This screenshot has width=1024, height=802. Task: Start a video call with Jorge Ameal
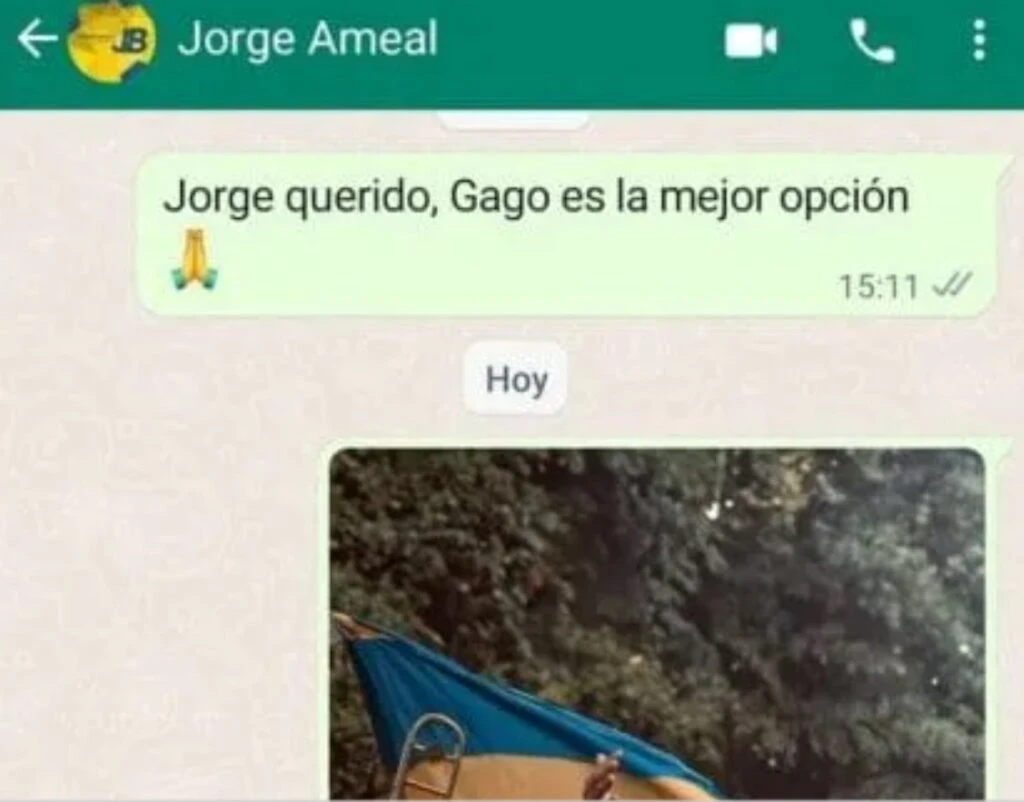click(750, 41)
